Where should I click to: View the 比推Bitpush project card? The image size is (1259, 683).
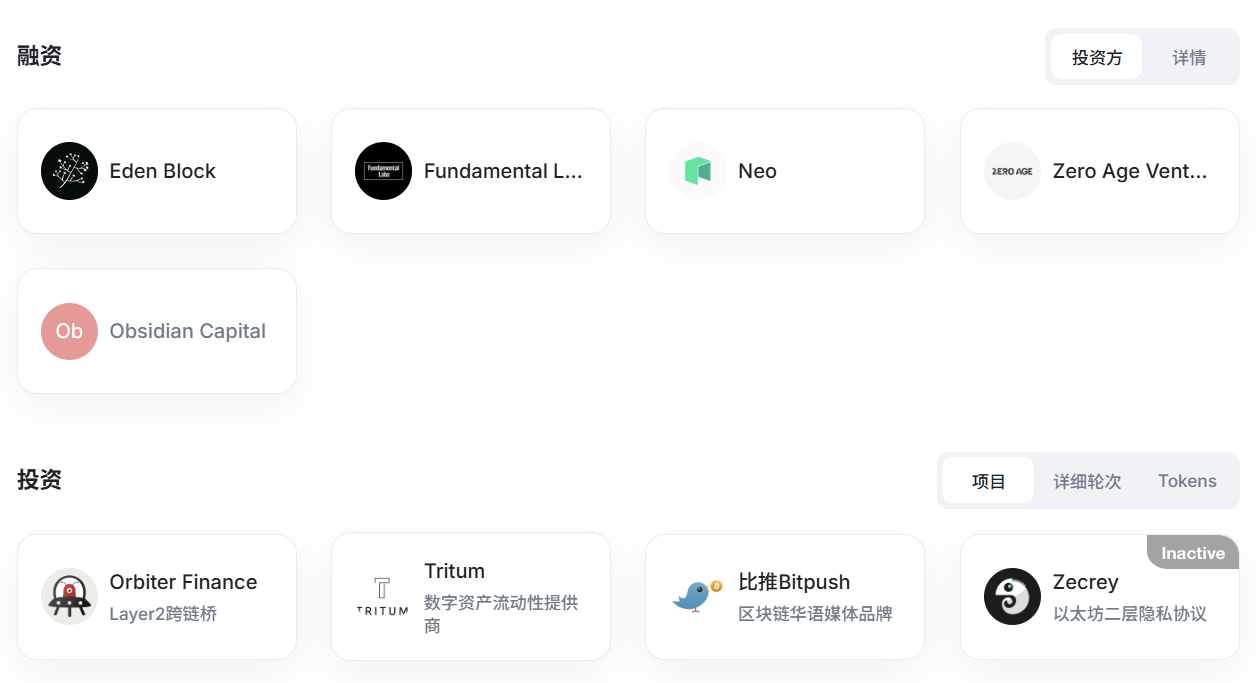tap(785, 597)
